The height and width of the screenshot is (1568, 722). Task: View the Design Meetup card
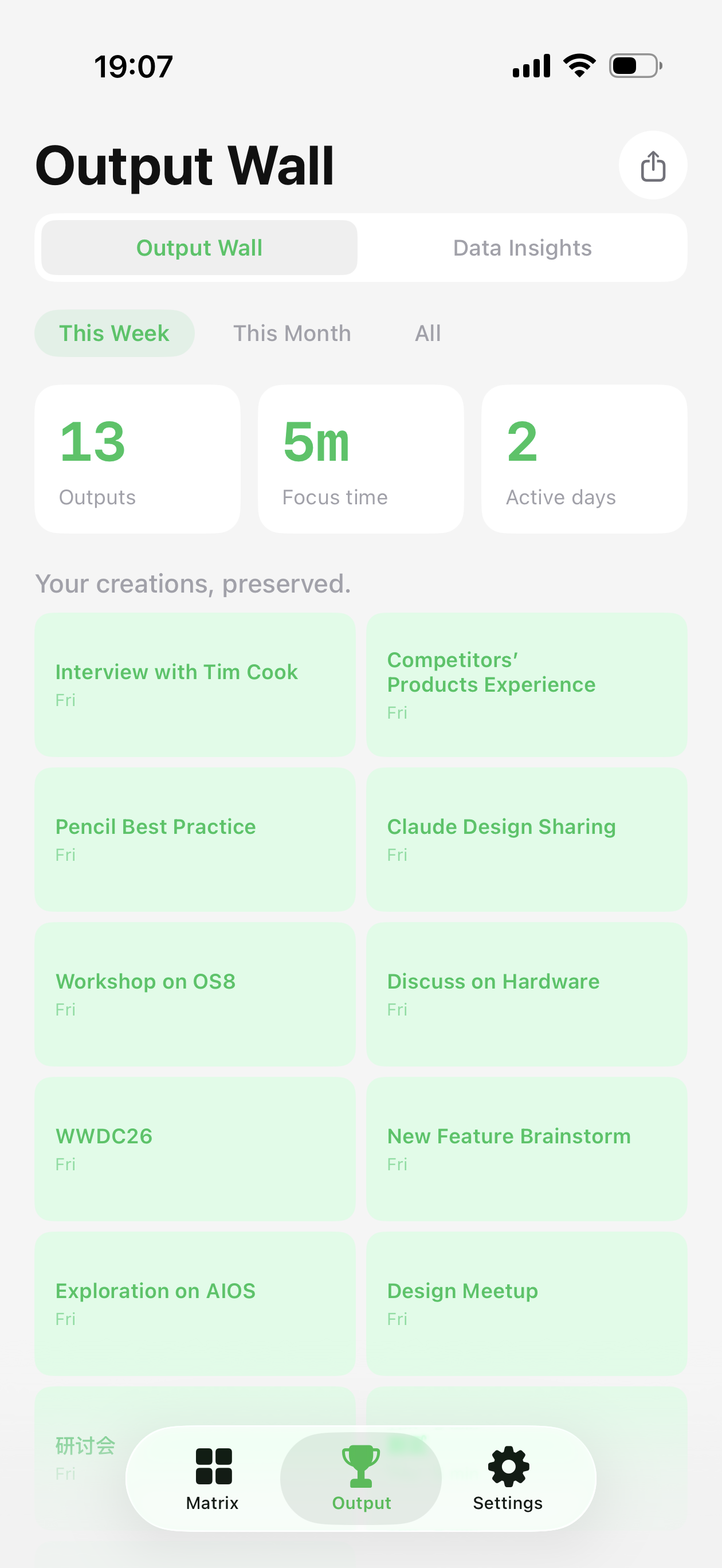(527, 1304)
